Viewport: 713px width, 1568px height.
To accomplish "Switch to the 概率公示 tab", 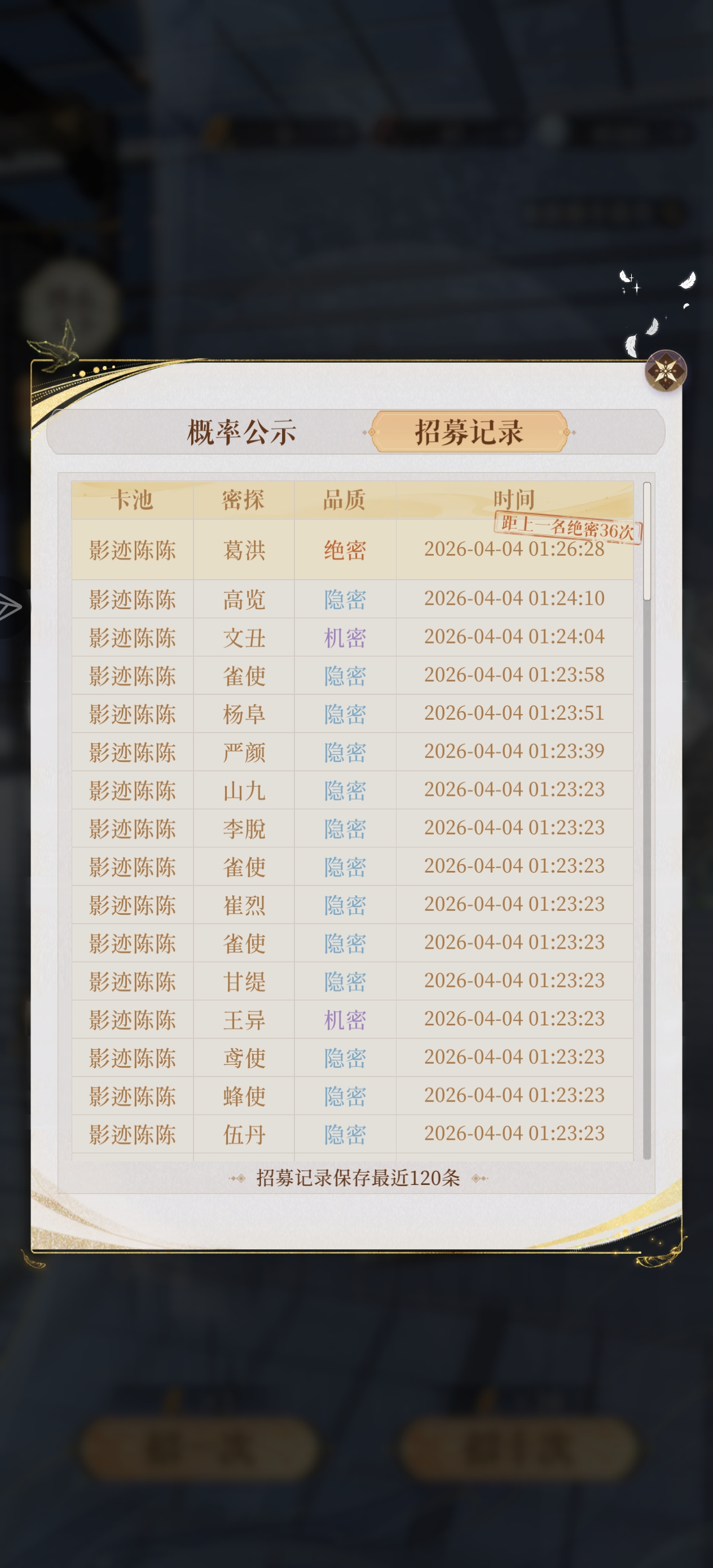I will pyautogui.click(x=242, y=432).
